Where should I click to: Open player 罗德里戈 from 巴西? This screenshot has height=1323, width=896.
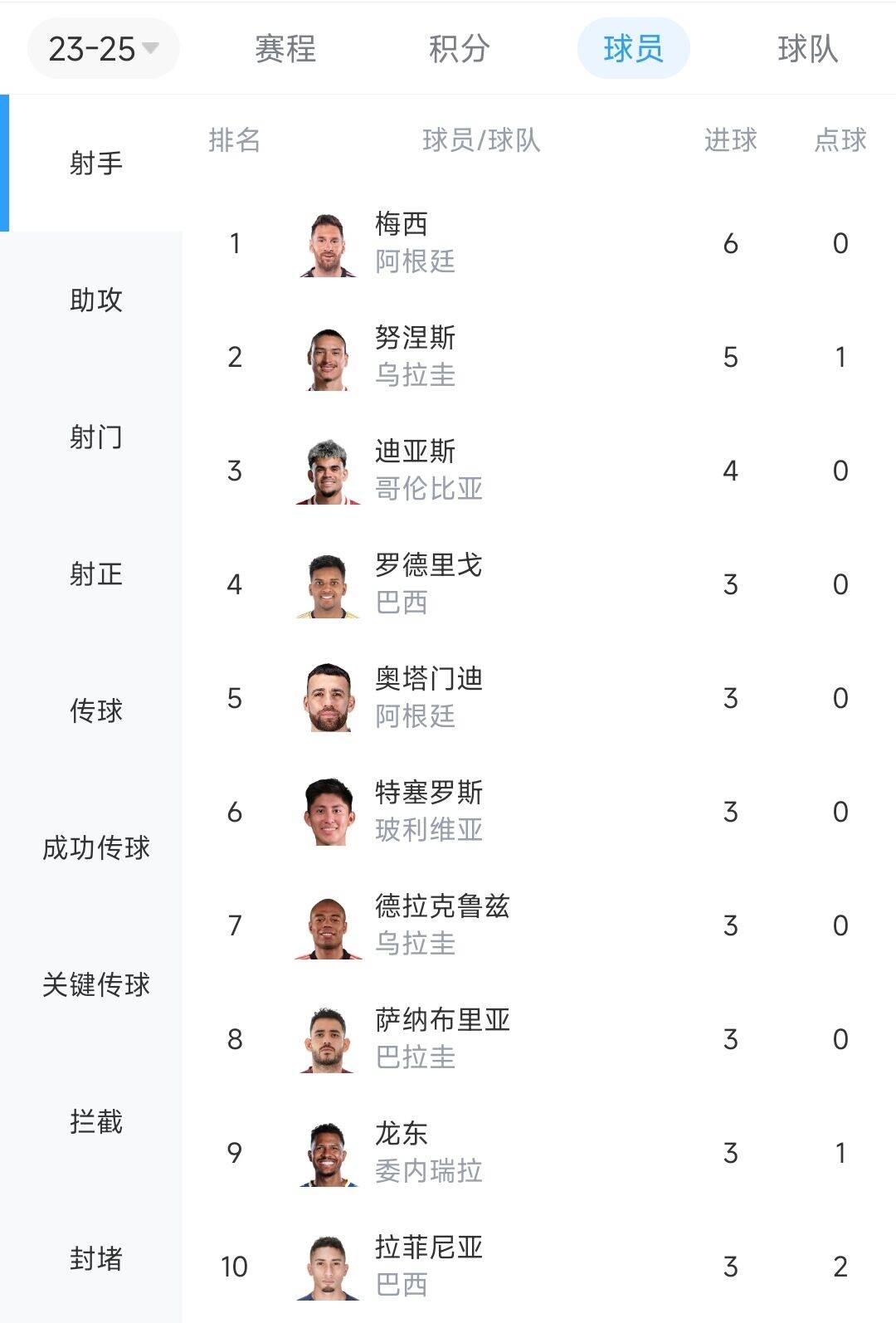click(427, 583)
